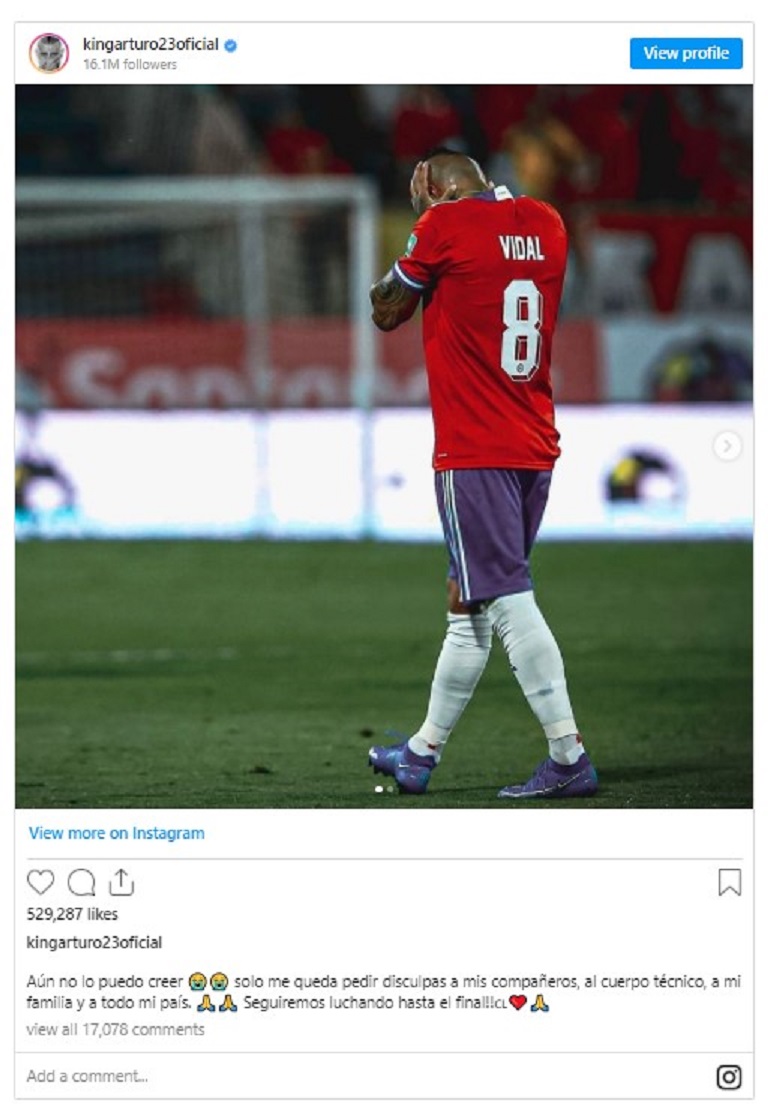Bookmark this Instagram post
Image resolution: width=768 pixels, height=1110 pixels.
729,882
